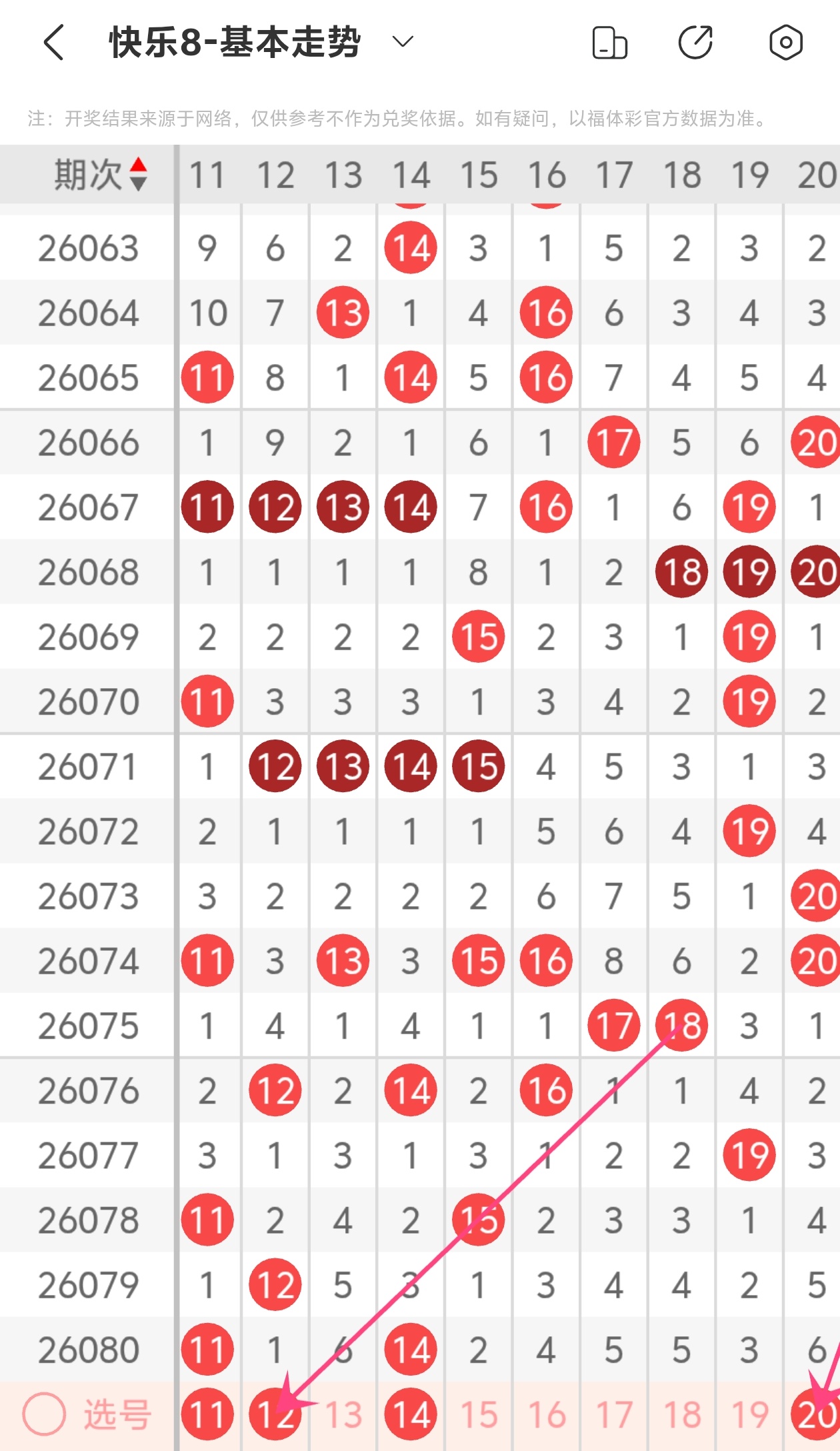Open the chart settings icon
The width and height of the screenshot is (840, 1451).
pos(785,43)
